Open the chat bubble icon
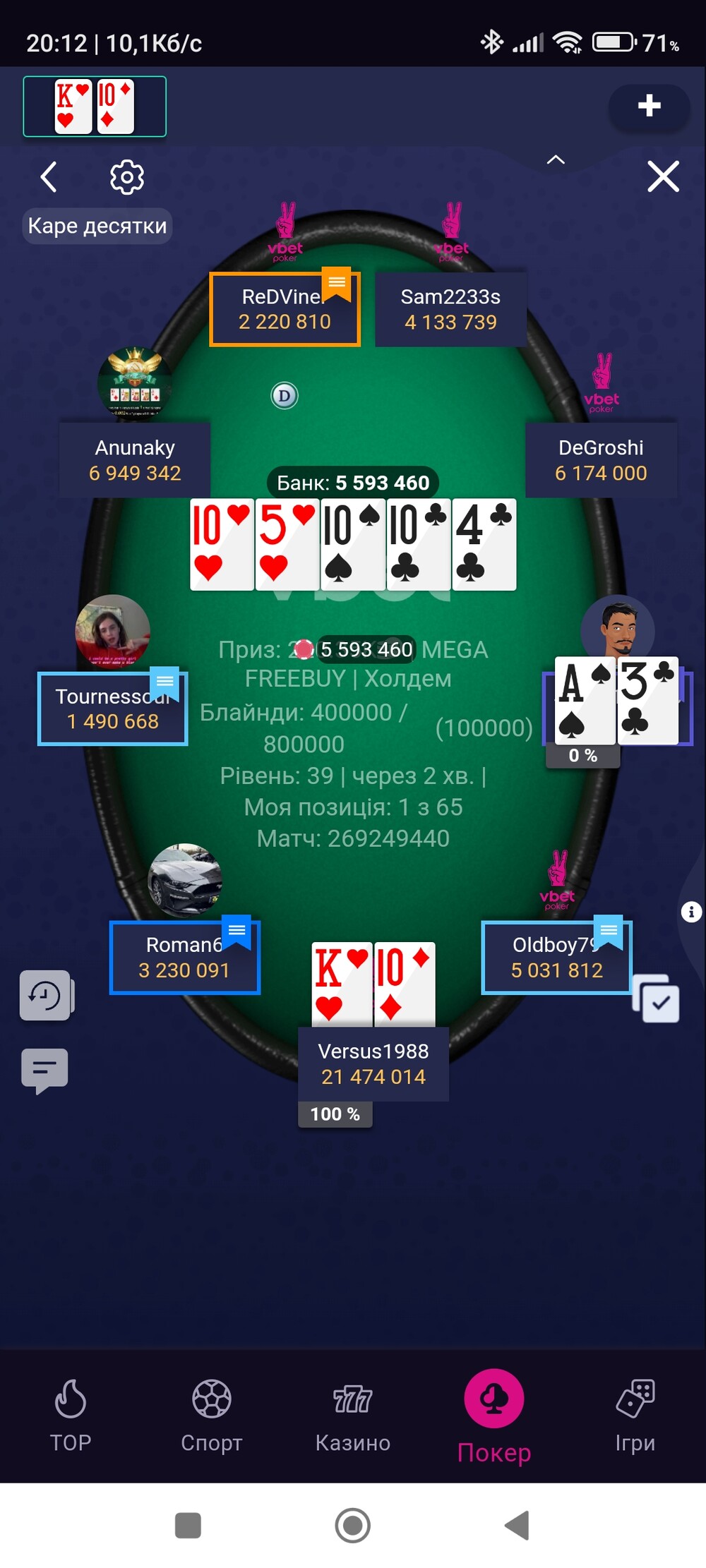The width and height of the screenshot is (706, 1568). [44, 1071]
